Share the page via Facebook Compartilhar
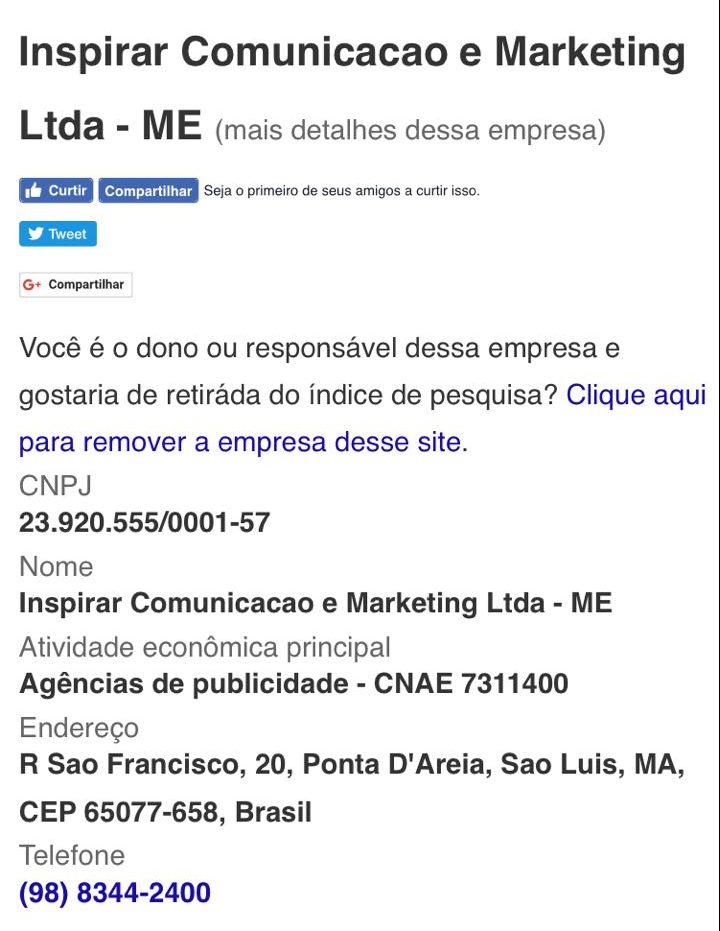Screen dimensions: 720x931 148,190
